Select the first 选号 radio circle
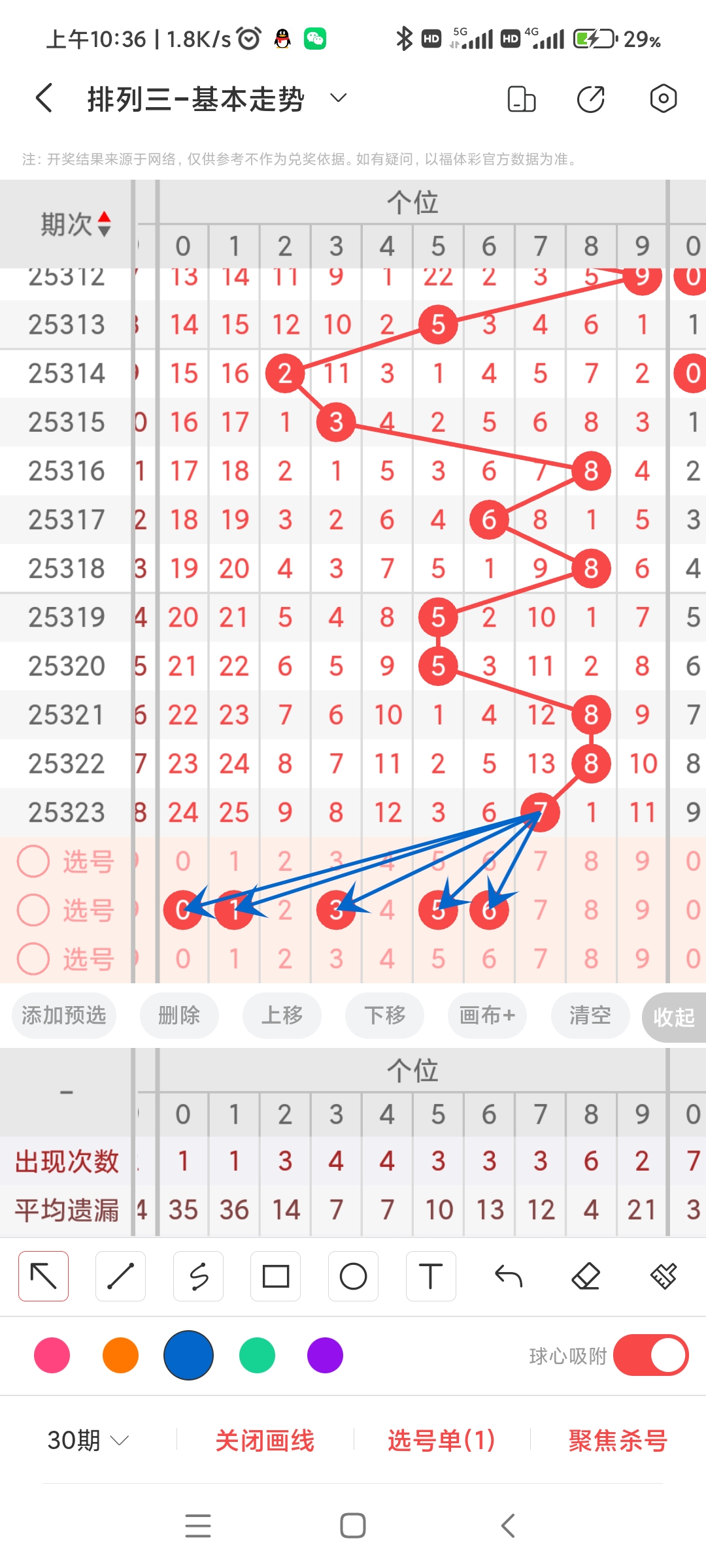Screen dimensions: 706x1568 coord(33,861)
